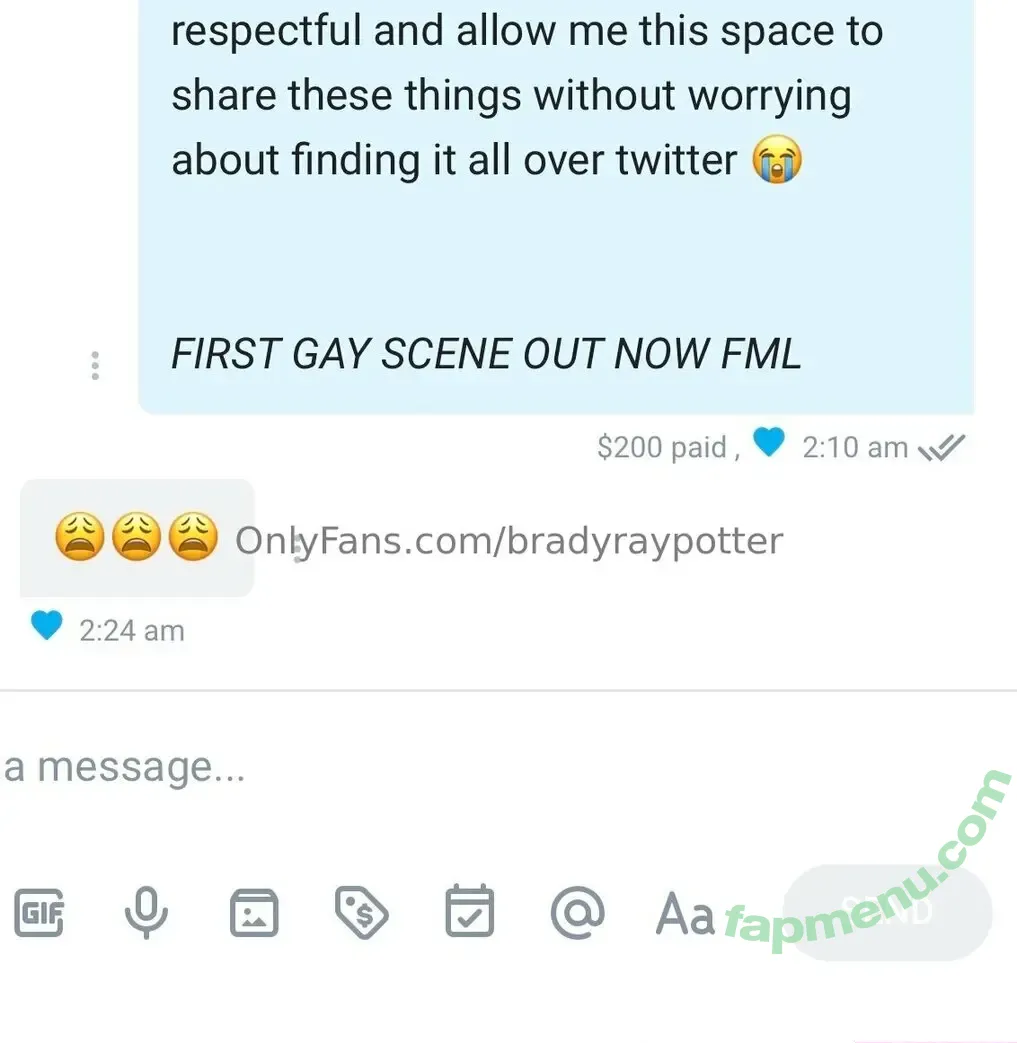Insert a mention with the @ icon
Viewport: 1017px width, 1043px height.
coord(577,912)
